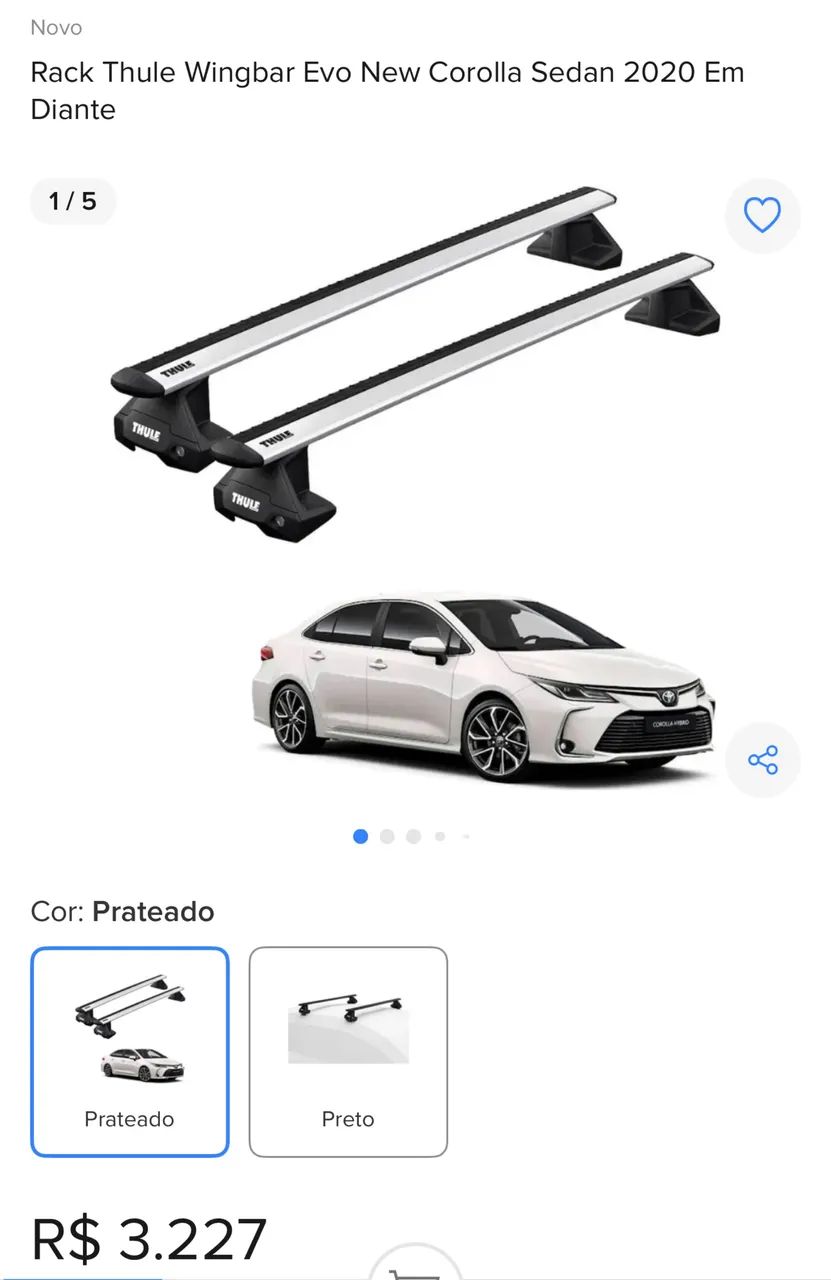Click the Novo condition label
The height and width of the screenshot is (1280, 831).
point(58,28)
